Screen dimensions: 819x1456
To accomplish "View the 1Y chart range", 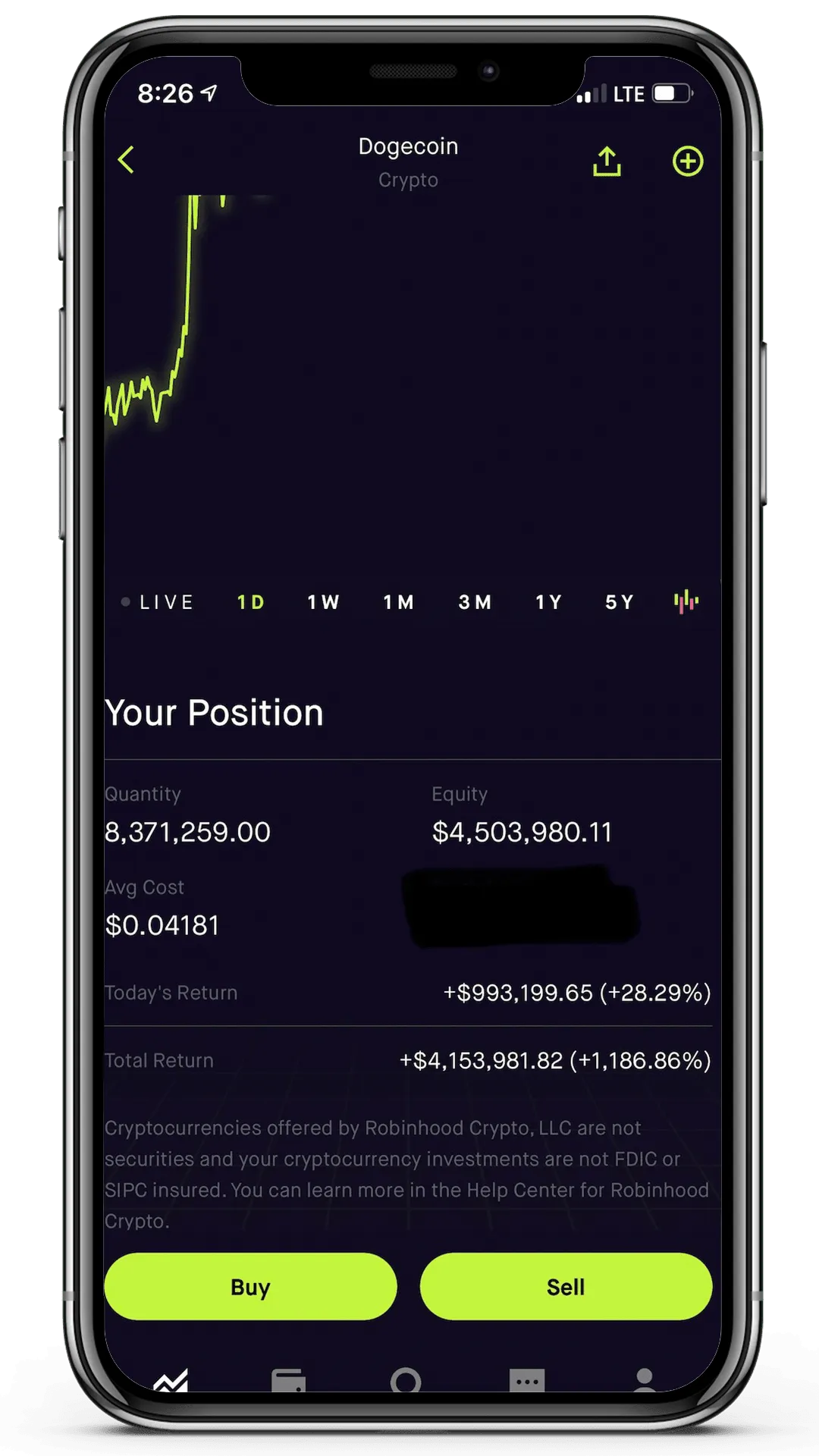I will [549, 602].
